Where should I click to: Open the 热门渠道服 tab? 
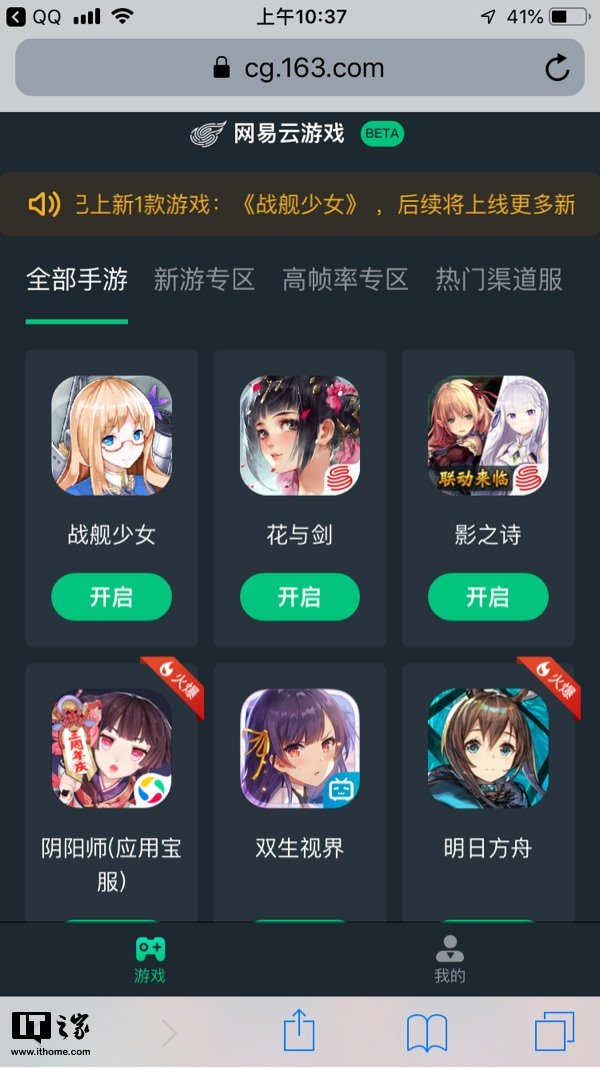coord(499,279)
